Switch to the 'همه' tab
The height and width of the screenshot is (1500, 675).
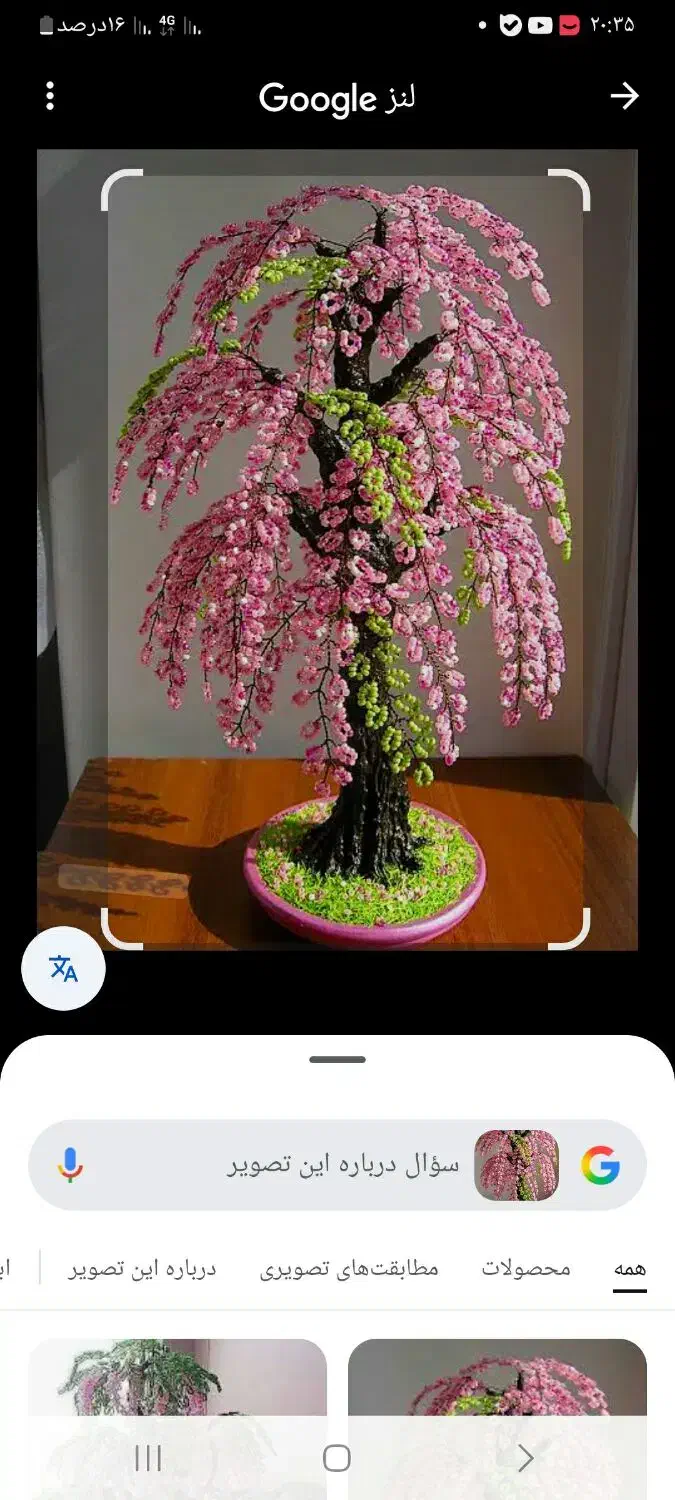[x=630, y=1269]
